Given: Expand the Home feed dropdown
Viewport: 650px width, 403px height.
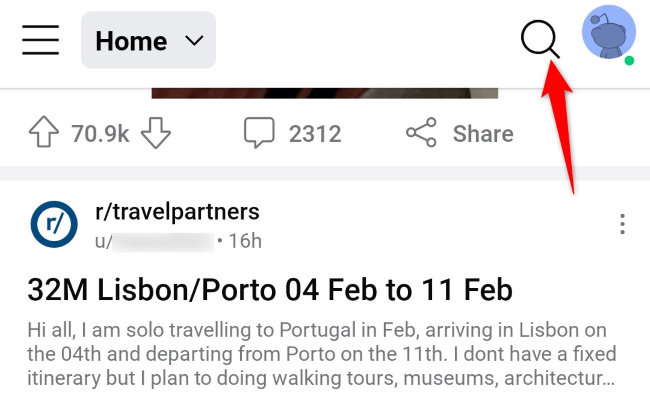Looking at the screenshot, I should [x=149, y=41].
